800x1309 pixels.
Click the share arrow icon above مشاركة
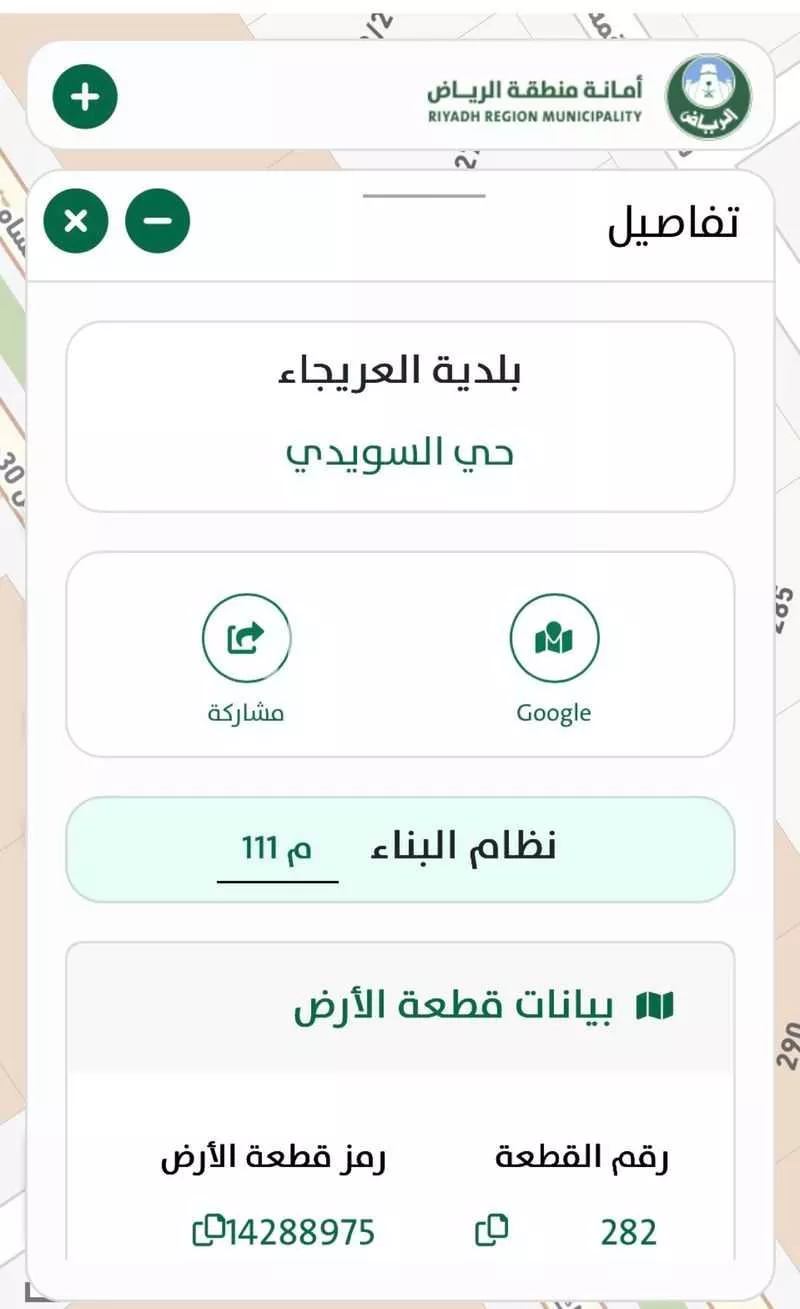pos(246,637)
